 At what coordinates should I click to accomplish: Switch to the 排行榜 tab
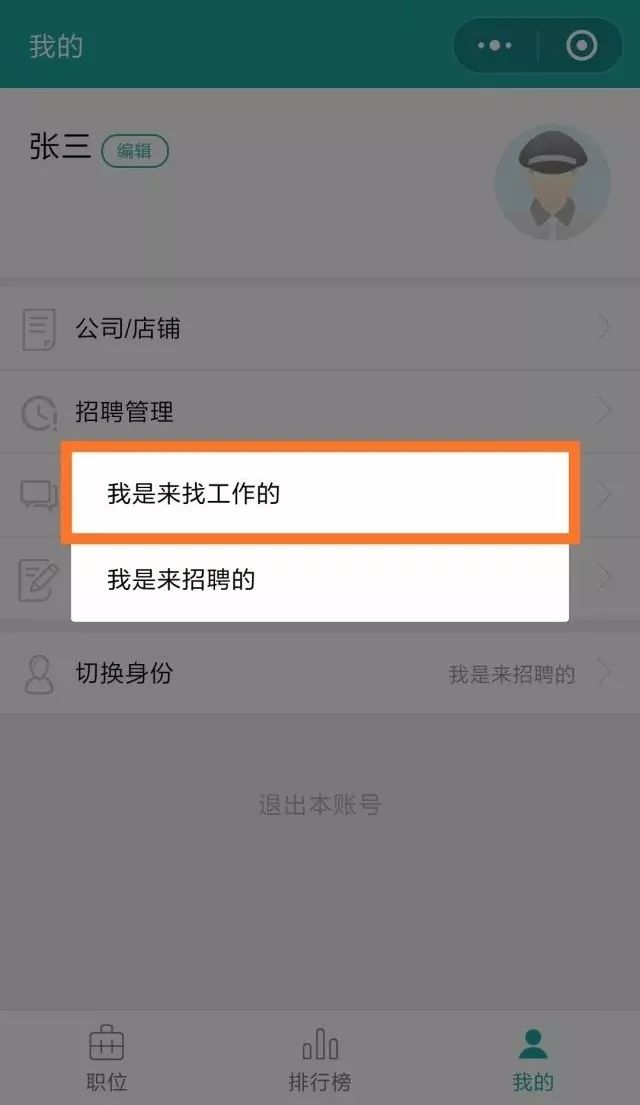[x=319, y=1058]
